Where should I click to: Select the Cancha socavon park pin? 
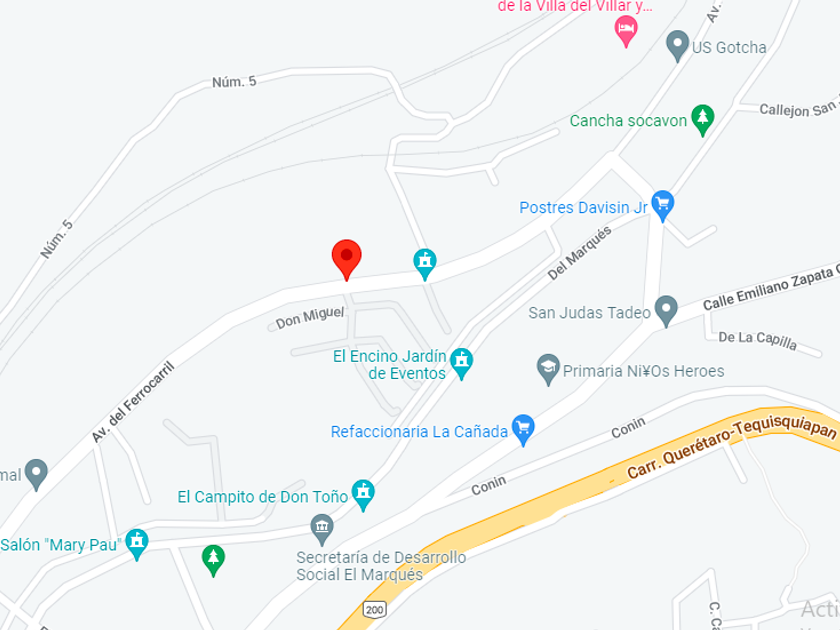point(702,120)
